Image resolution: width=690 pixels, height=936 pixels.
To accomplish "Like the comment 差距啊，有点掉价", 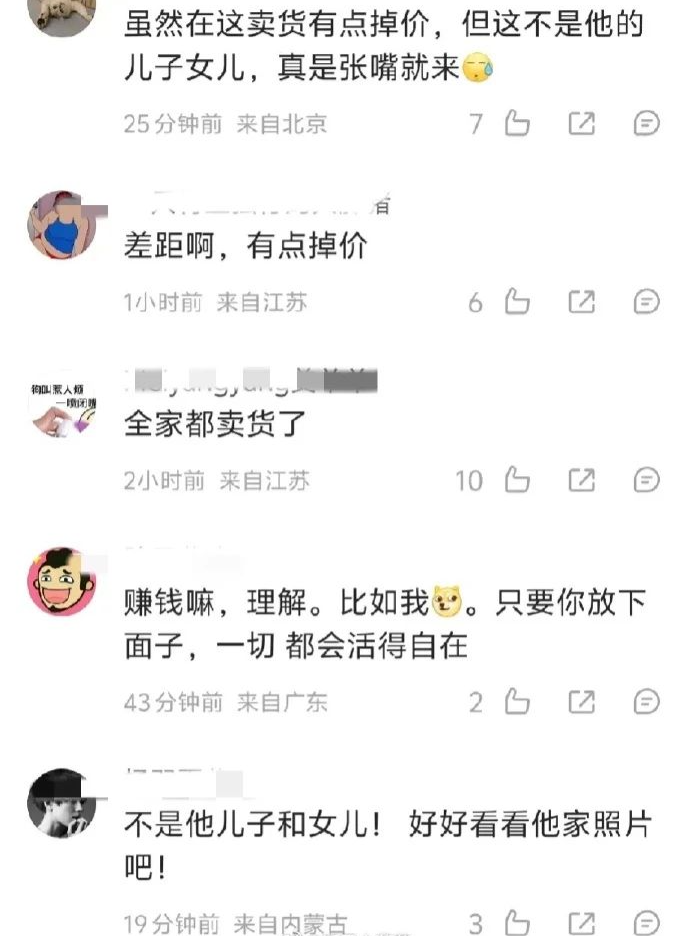I will [516, 302].
